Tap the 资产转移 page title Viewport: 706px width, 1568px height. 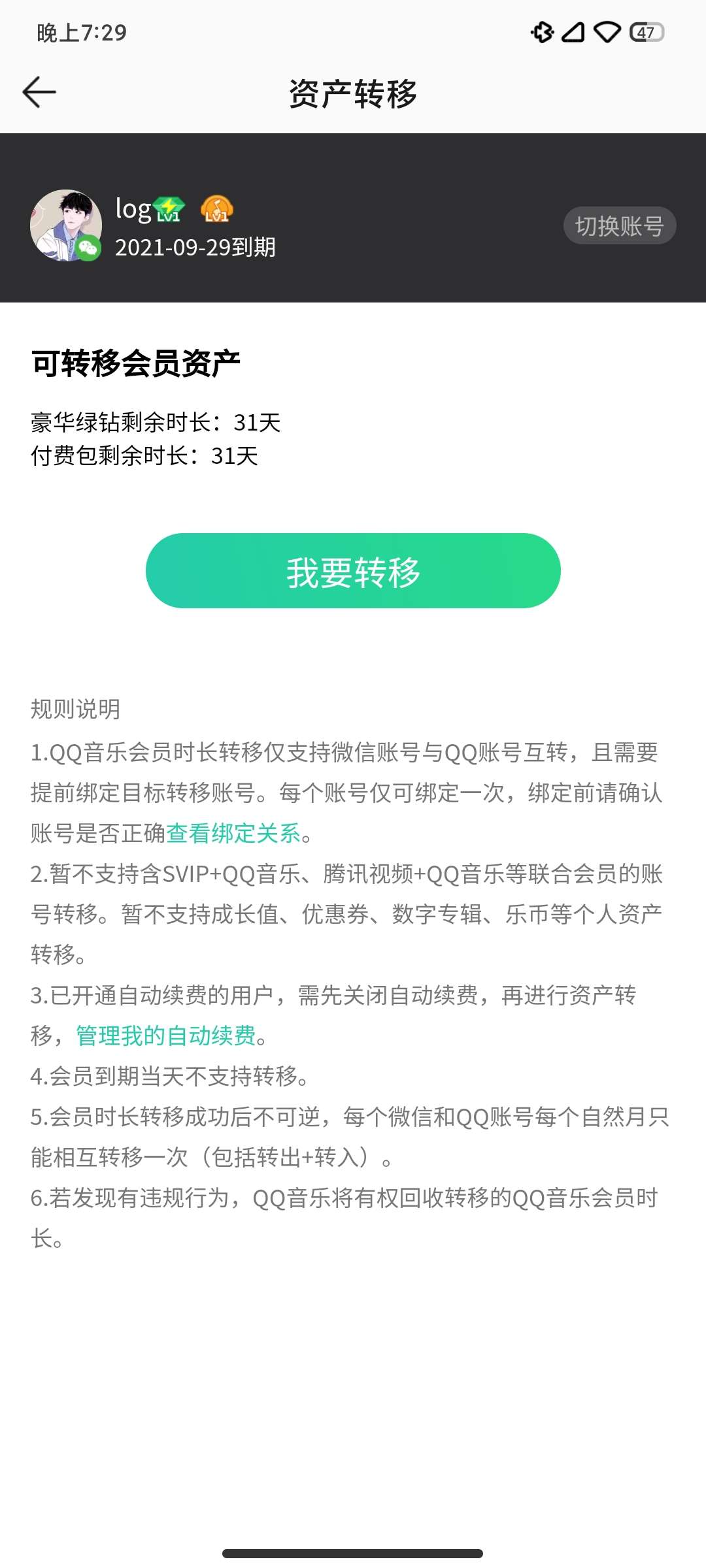pos(353,93)
